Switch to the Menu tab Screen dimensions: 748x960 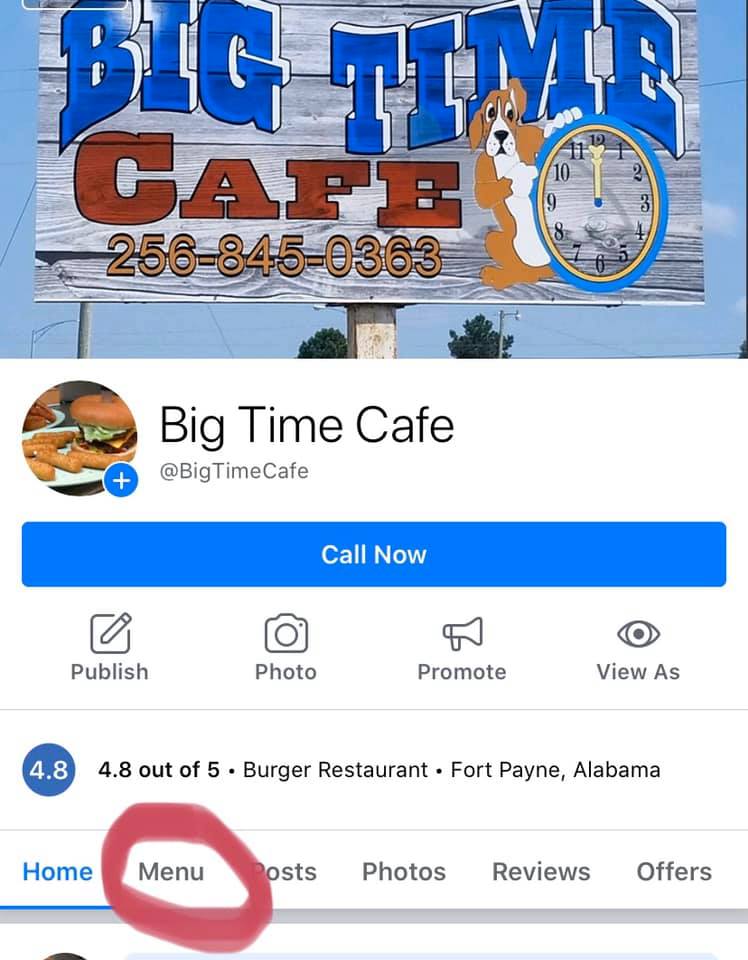(171, 872)
